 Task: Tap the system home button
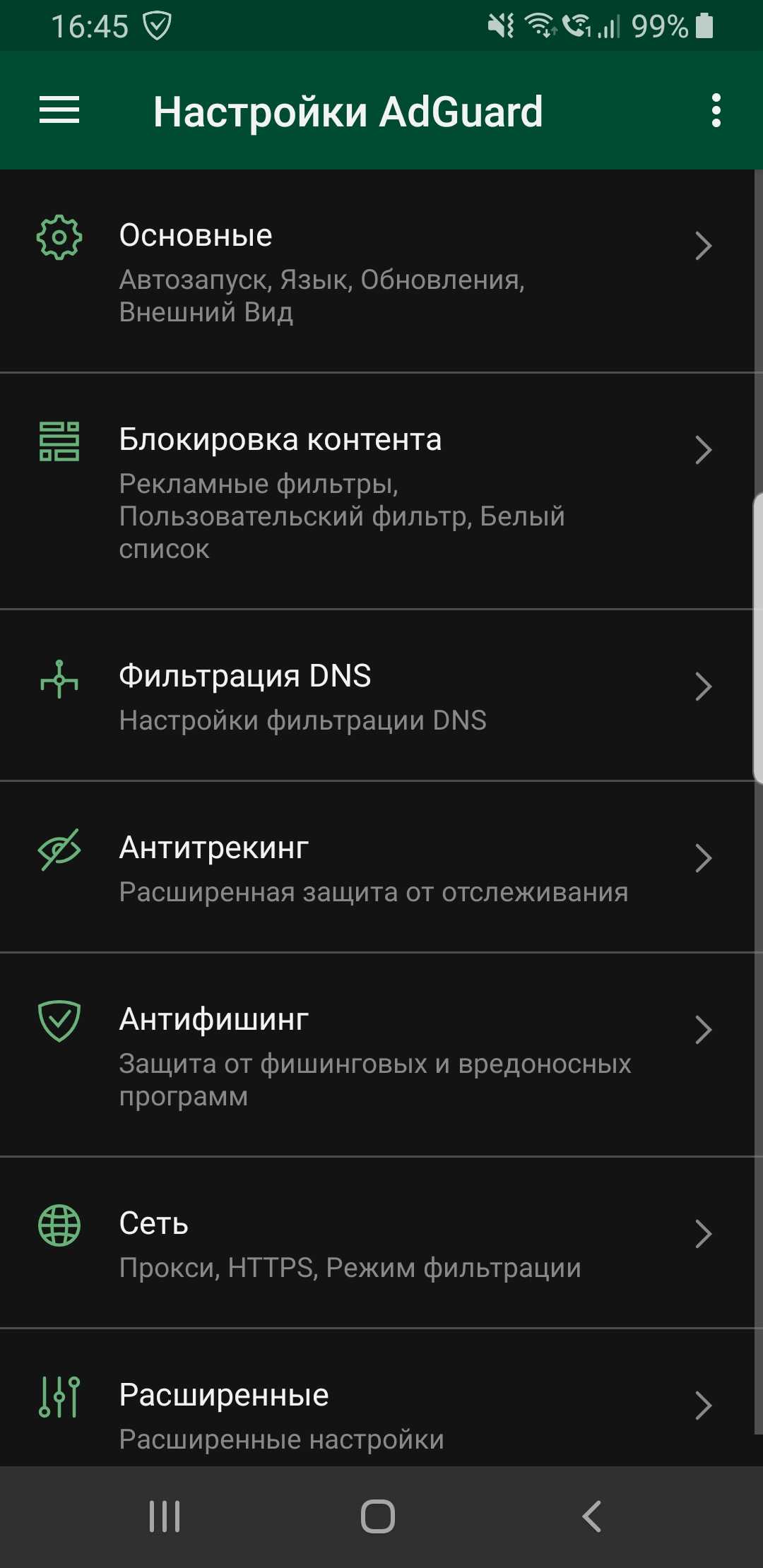pos(378,1516)
